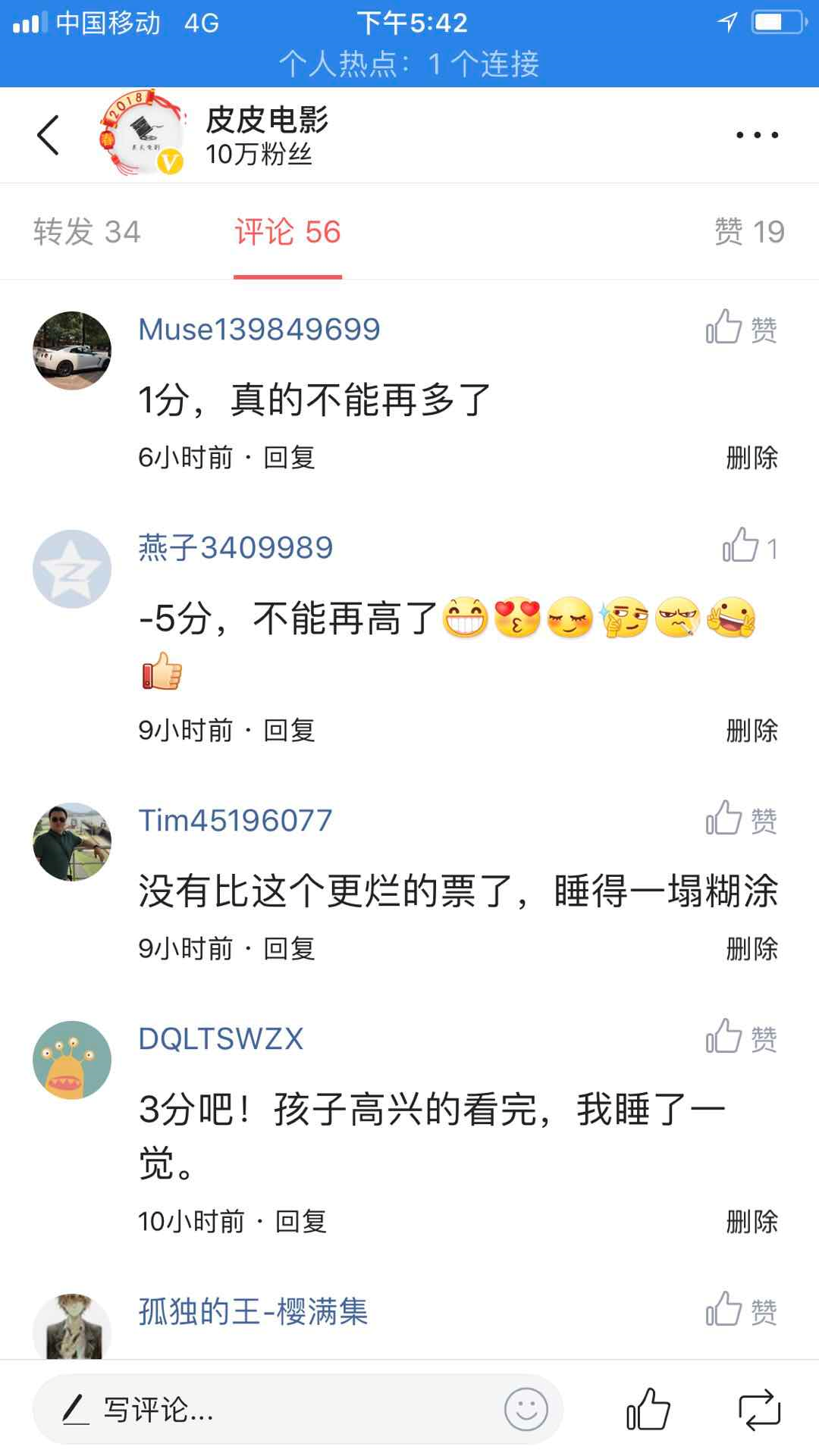The width and height of the screenshot is (819, 1456).
Task: Tap 回复 to reply to Muse139849699
Action: tap(292, 458)
